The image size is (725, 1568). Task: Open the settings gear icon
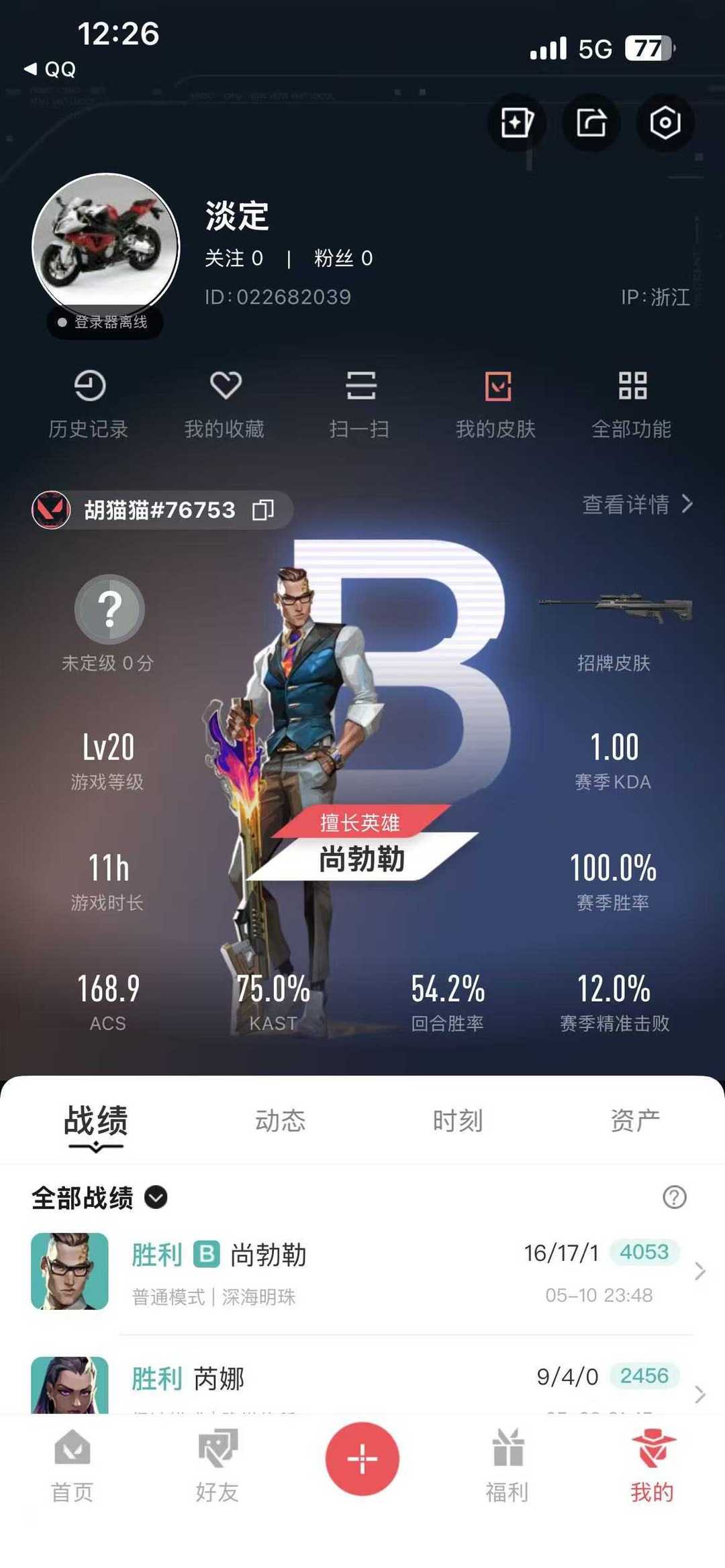click(x=665, y=122)
